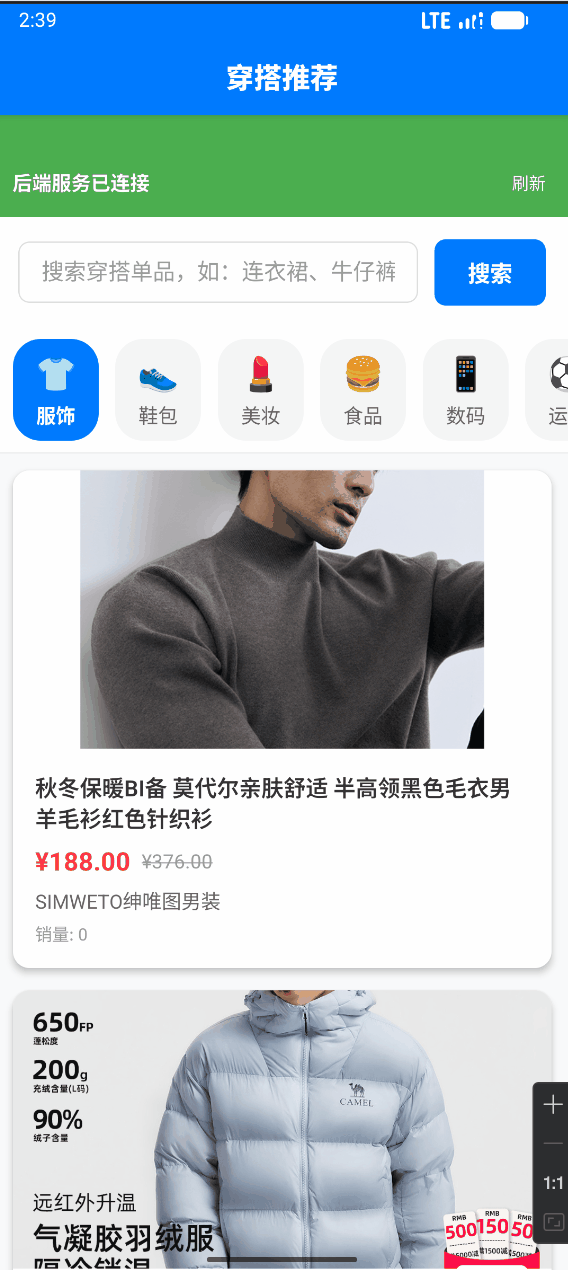
Task: Choose the 食品 category chip
Action: click(363, 390)
